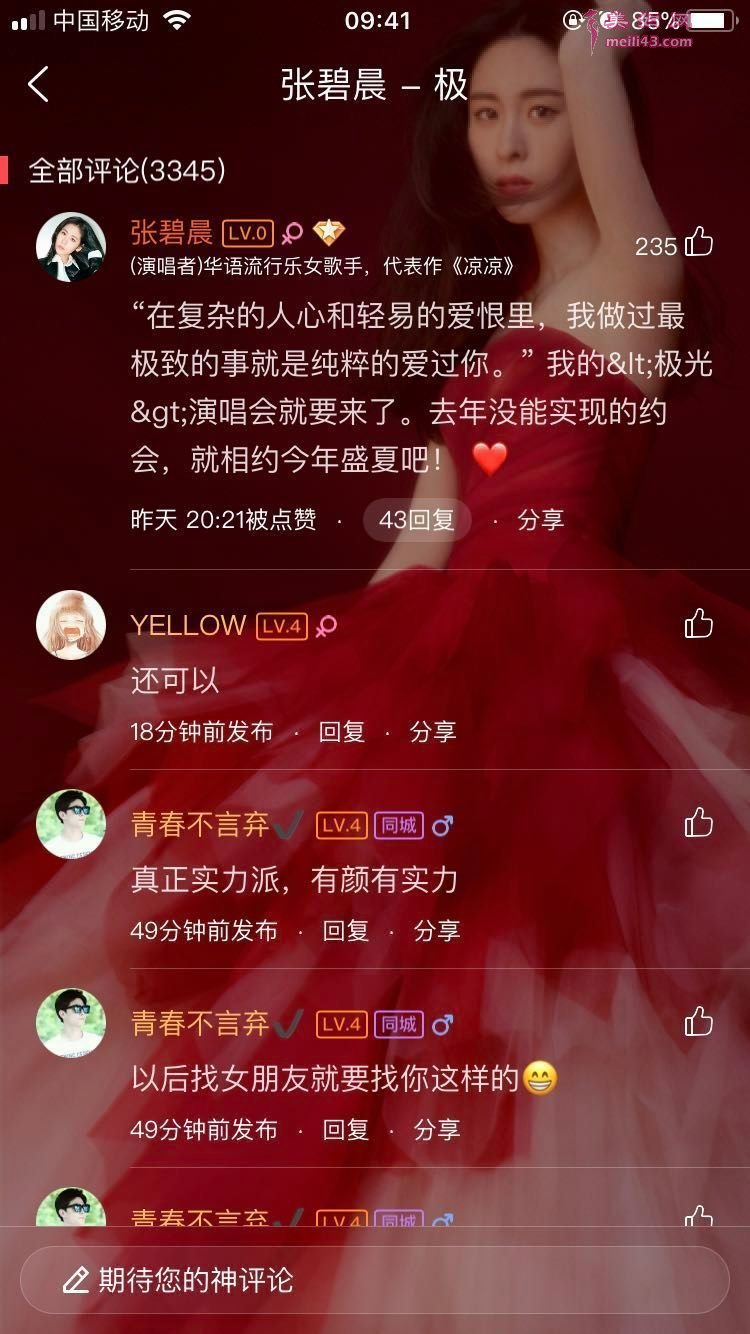Like 张碧晨's comment with 235 likes
The width and height of the screenshot is (750, 1334).
[699, 242]
